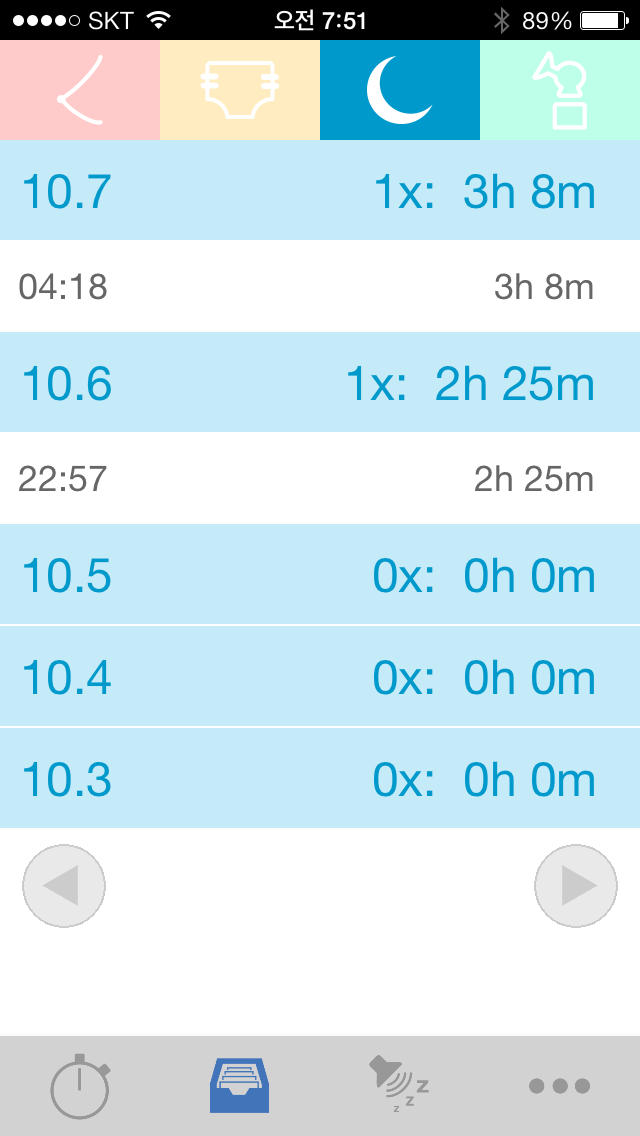
Task: Select the sleep moon tab
Action: (x=400, y=90)
